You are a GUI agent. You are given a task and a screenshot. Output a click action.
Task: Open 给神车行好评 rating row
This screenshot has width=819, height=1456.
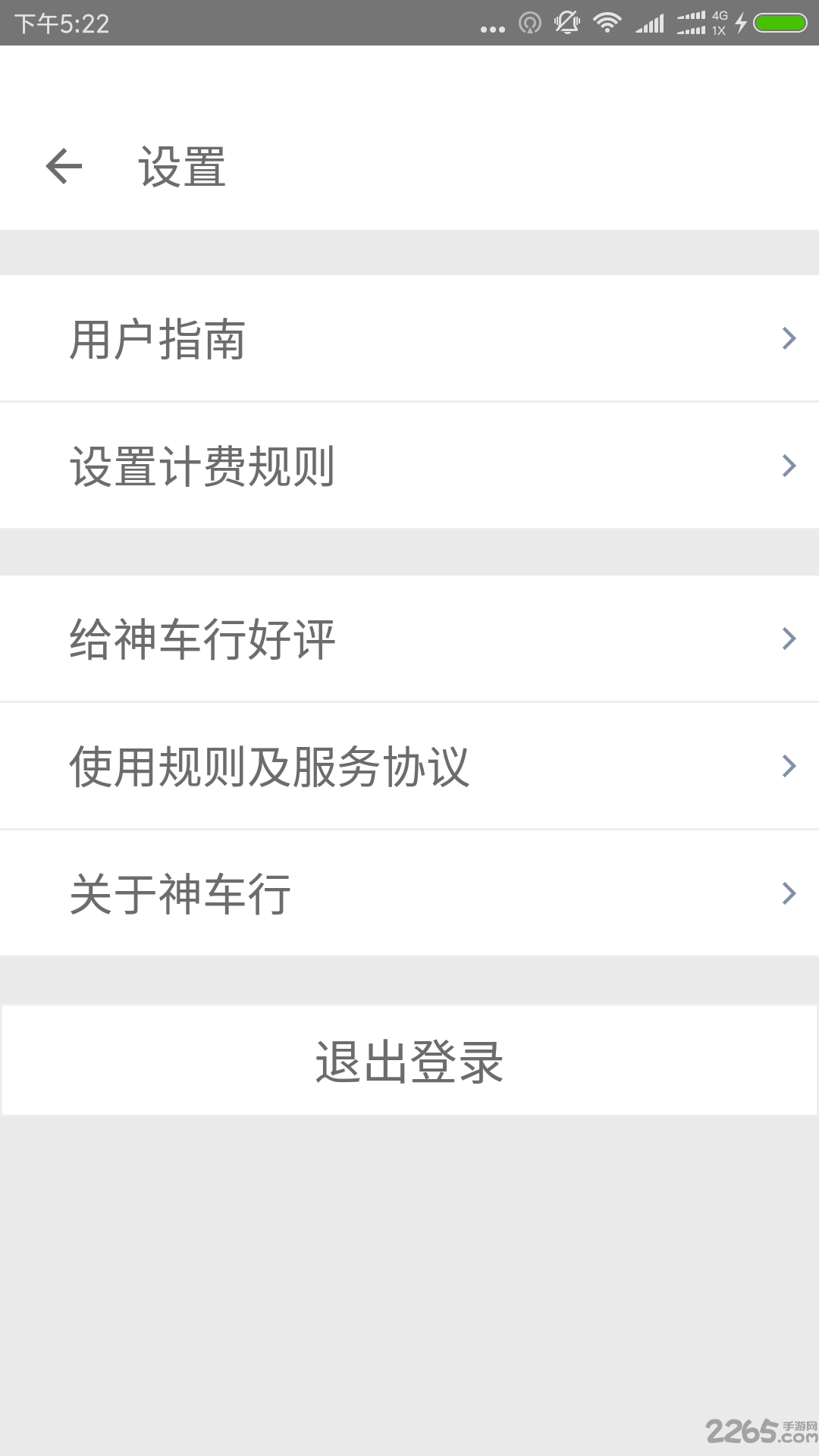click(x=409, y=639)
